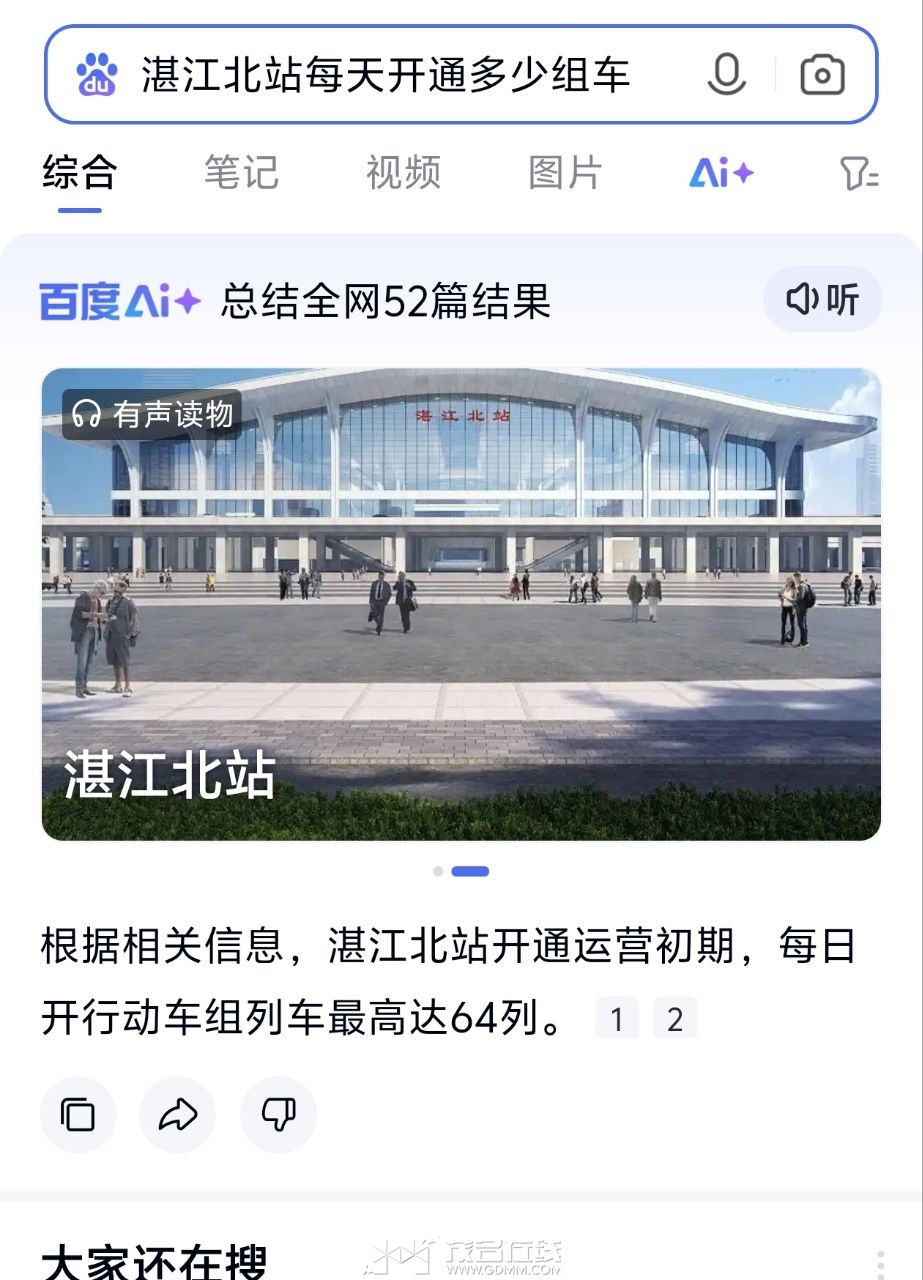Open camera image search
Image resolution: width=923 pixels, height=1280 pixels.
[822, 75]
